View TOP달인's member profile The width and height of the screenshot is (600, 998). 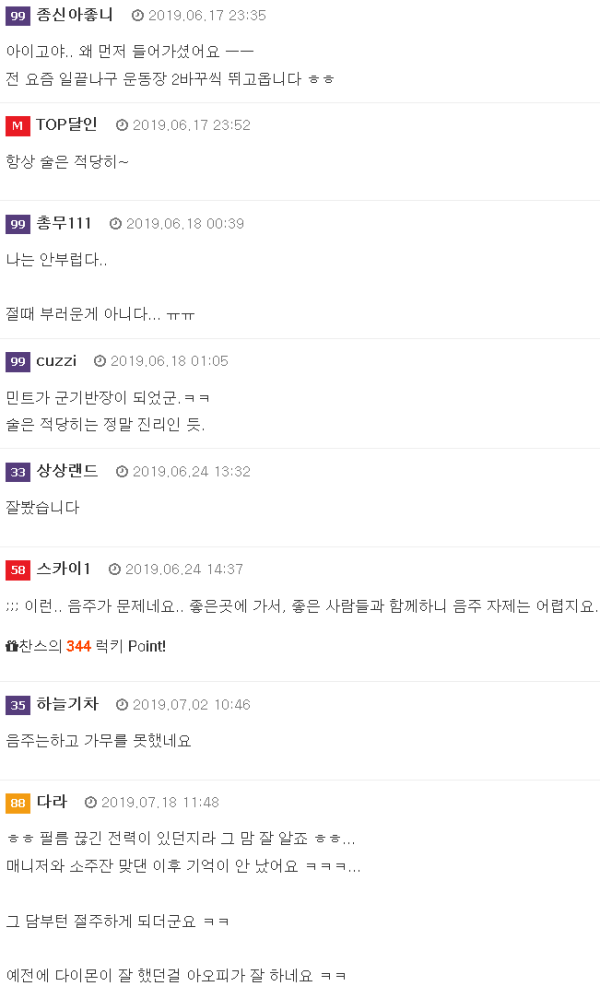click(x=67, y=125)
